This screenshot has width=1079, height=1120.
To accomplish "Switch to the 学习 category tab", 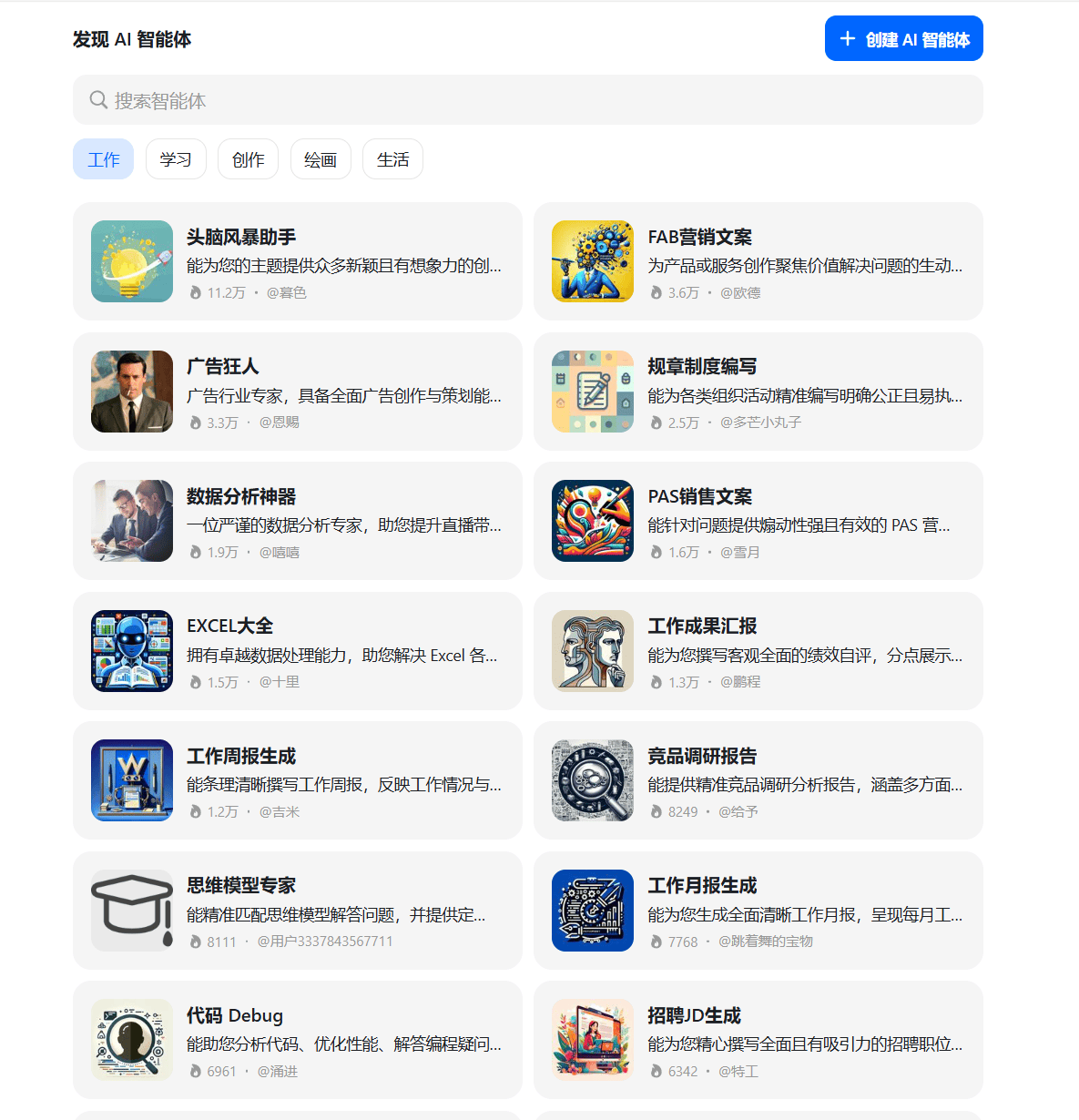I will pos(176,159).
